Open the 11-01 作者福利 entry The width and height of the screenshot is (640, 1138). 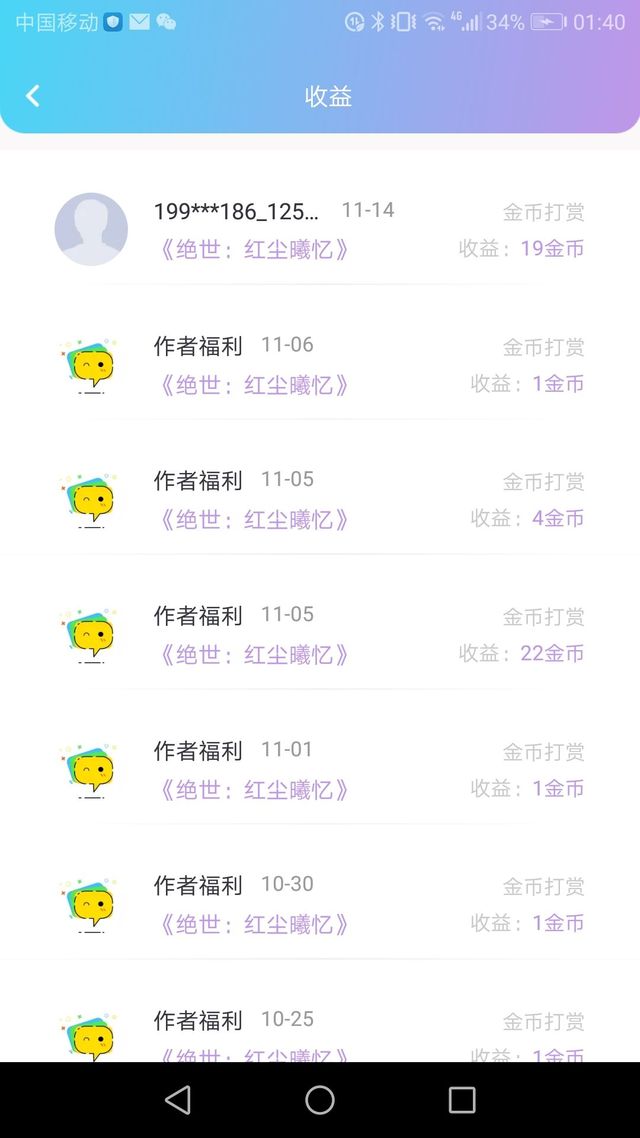click(320, 769)
